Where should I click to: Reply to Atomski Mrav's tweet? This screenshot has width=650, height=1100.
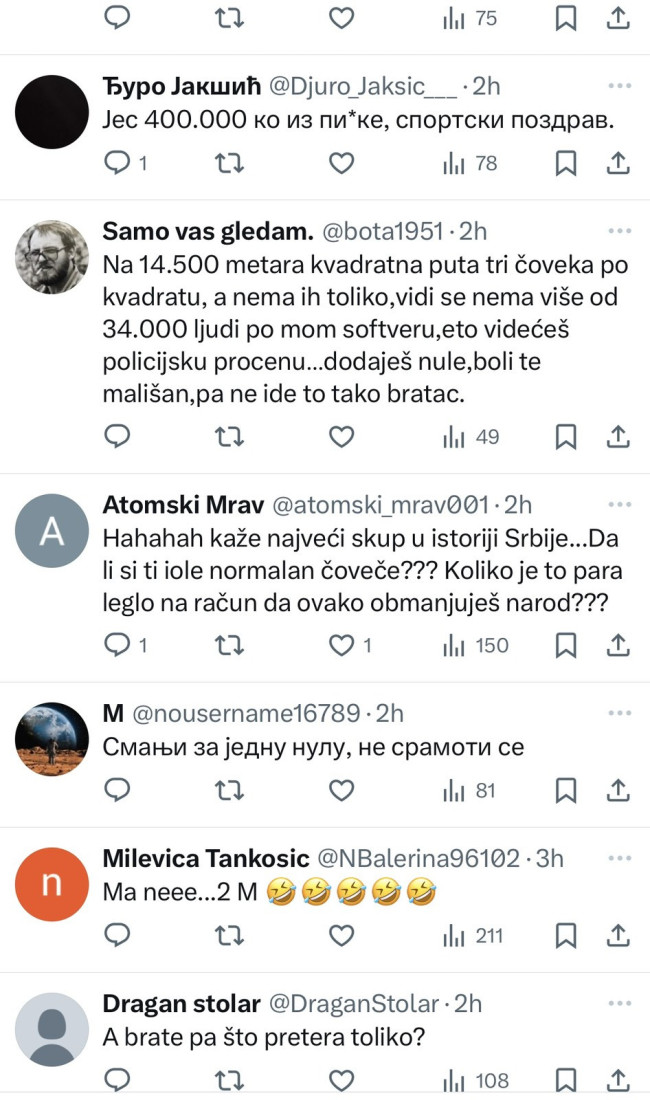tap(118, 645)
